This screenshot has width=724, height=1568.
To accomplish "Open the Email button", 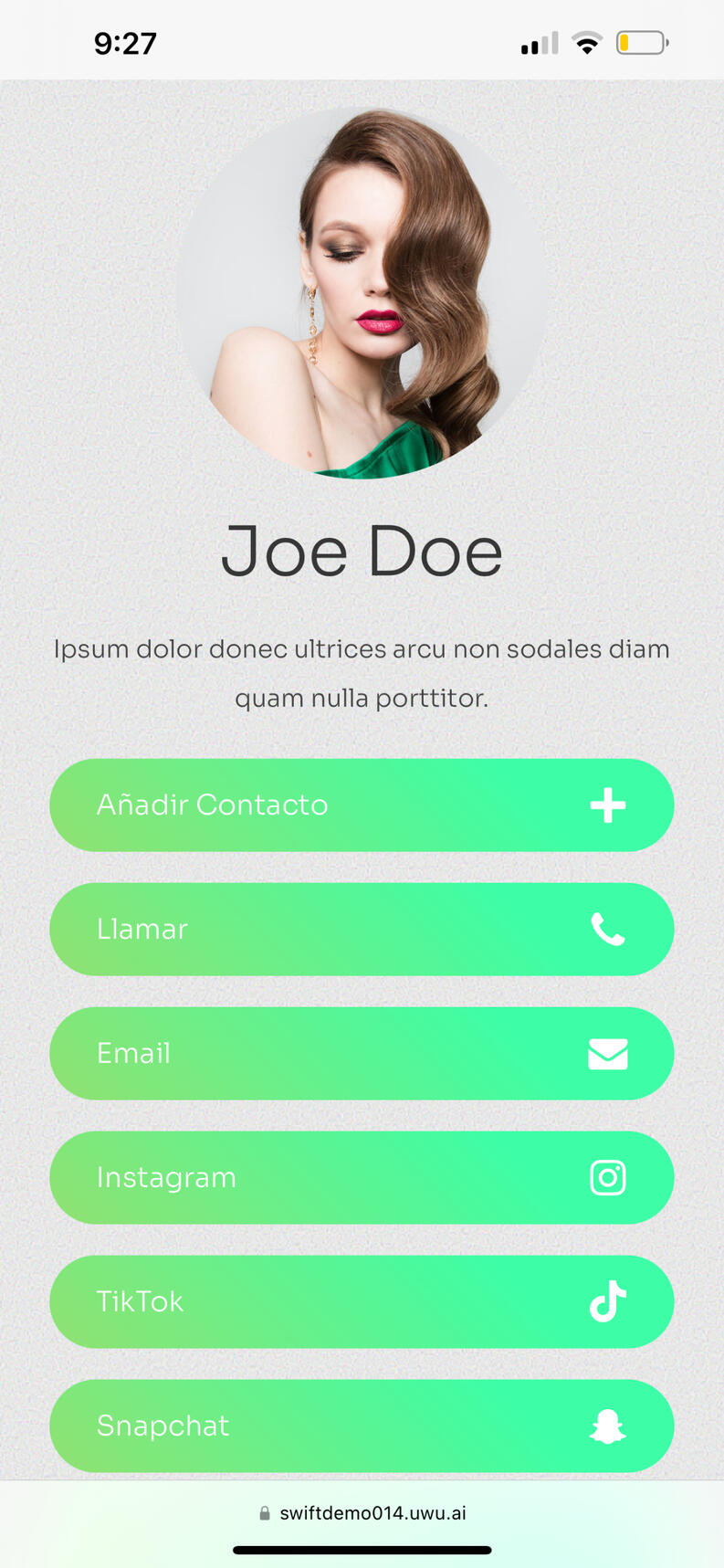I will [362, 1054].
